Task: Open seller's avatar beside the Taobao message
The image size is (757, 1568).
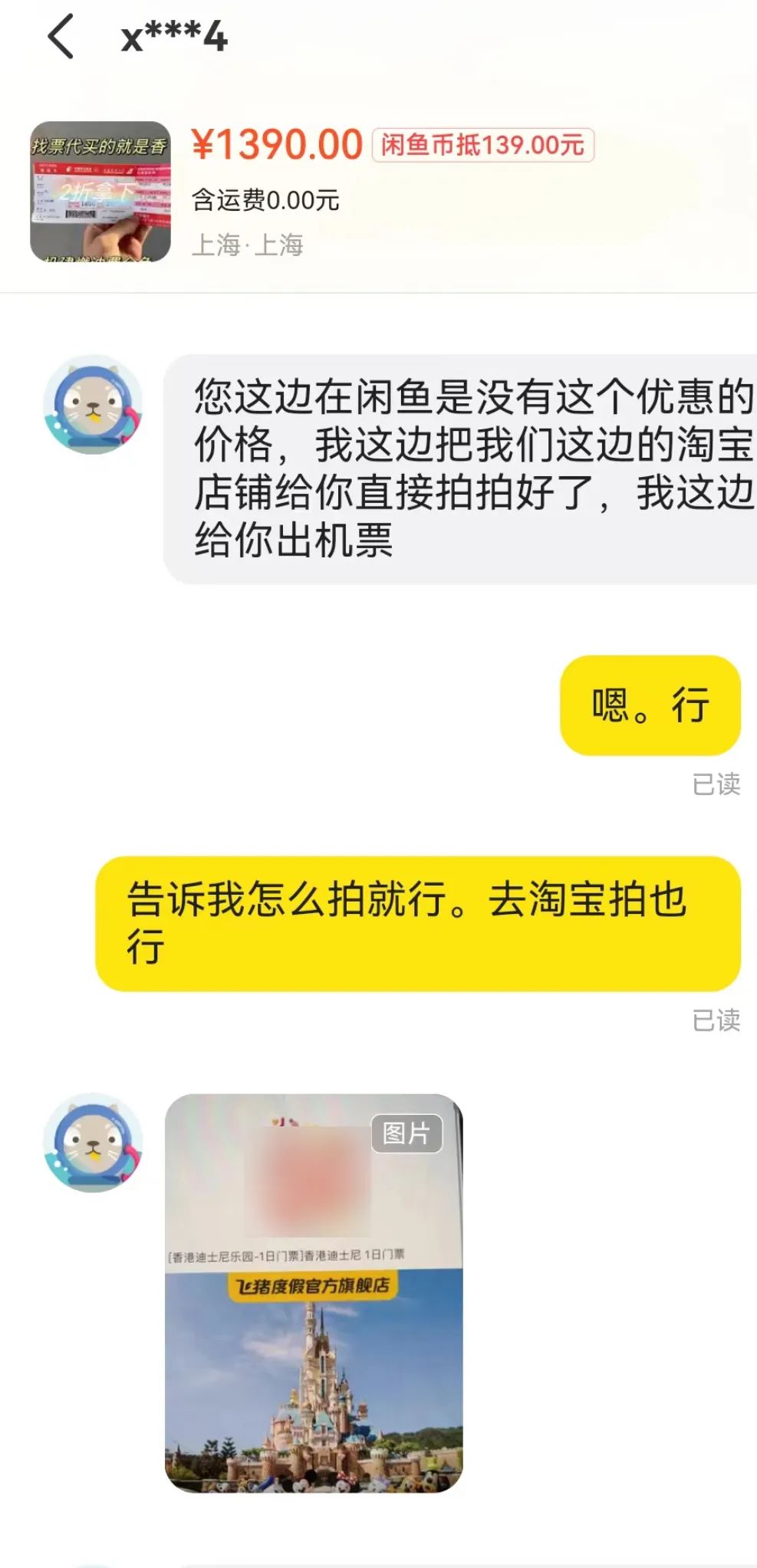Action: (x=93, y=404)
